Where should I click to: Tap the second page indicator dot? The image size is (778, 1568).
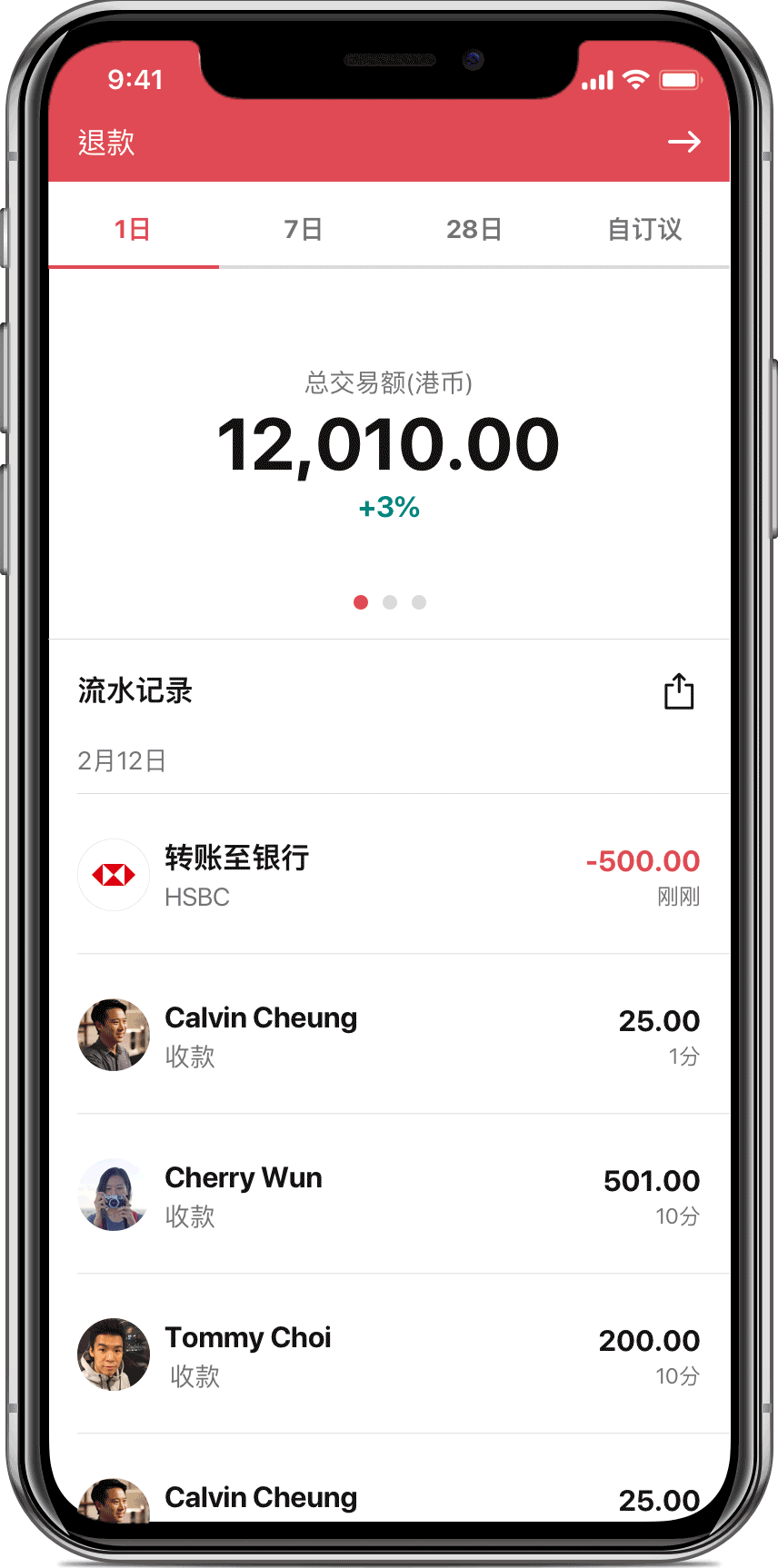(390, 602)
